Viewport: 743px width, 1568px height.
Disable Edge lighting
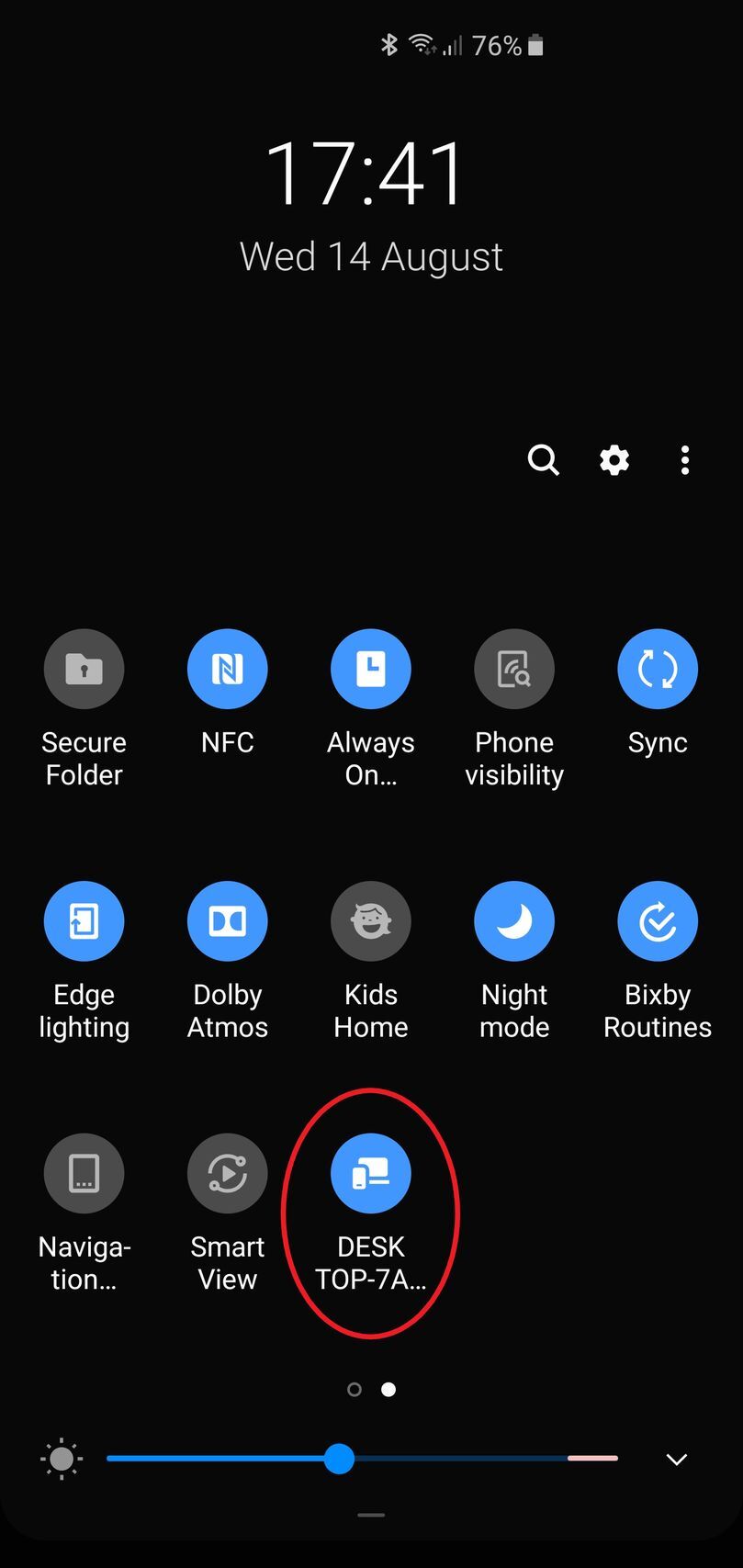[x=84, y=921]
